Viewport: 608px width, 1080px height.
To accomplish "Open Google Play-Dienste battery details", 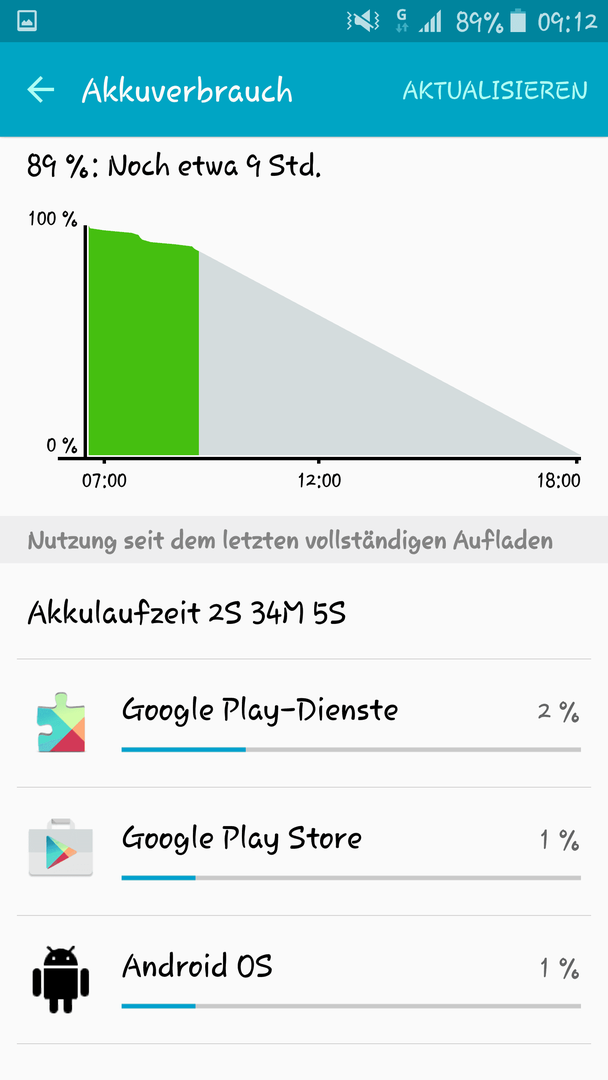I will click(304, 723).
